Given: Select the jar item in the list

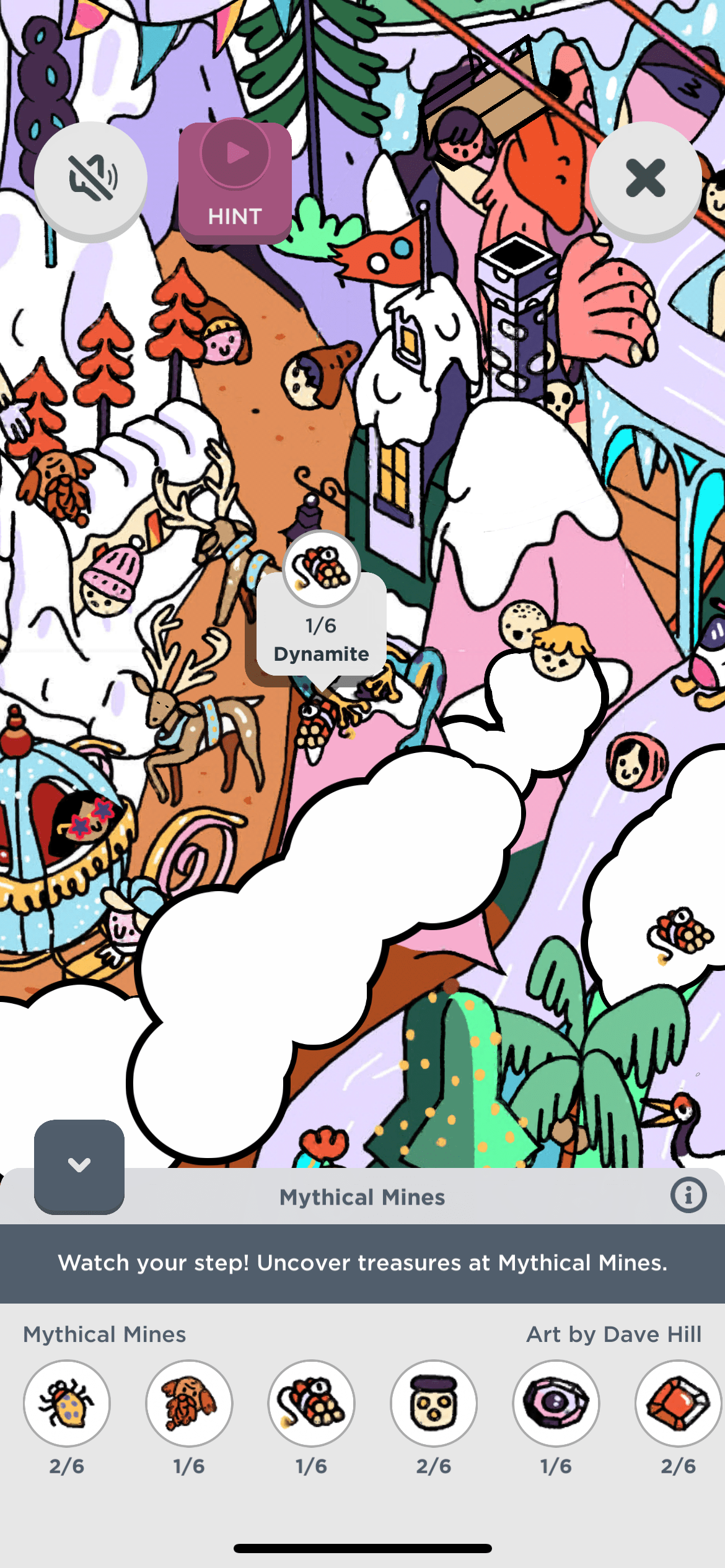Looking at the screenshot, I should point(434,1403).
